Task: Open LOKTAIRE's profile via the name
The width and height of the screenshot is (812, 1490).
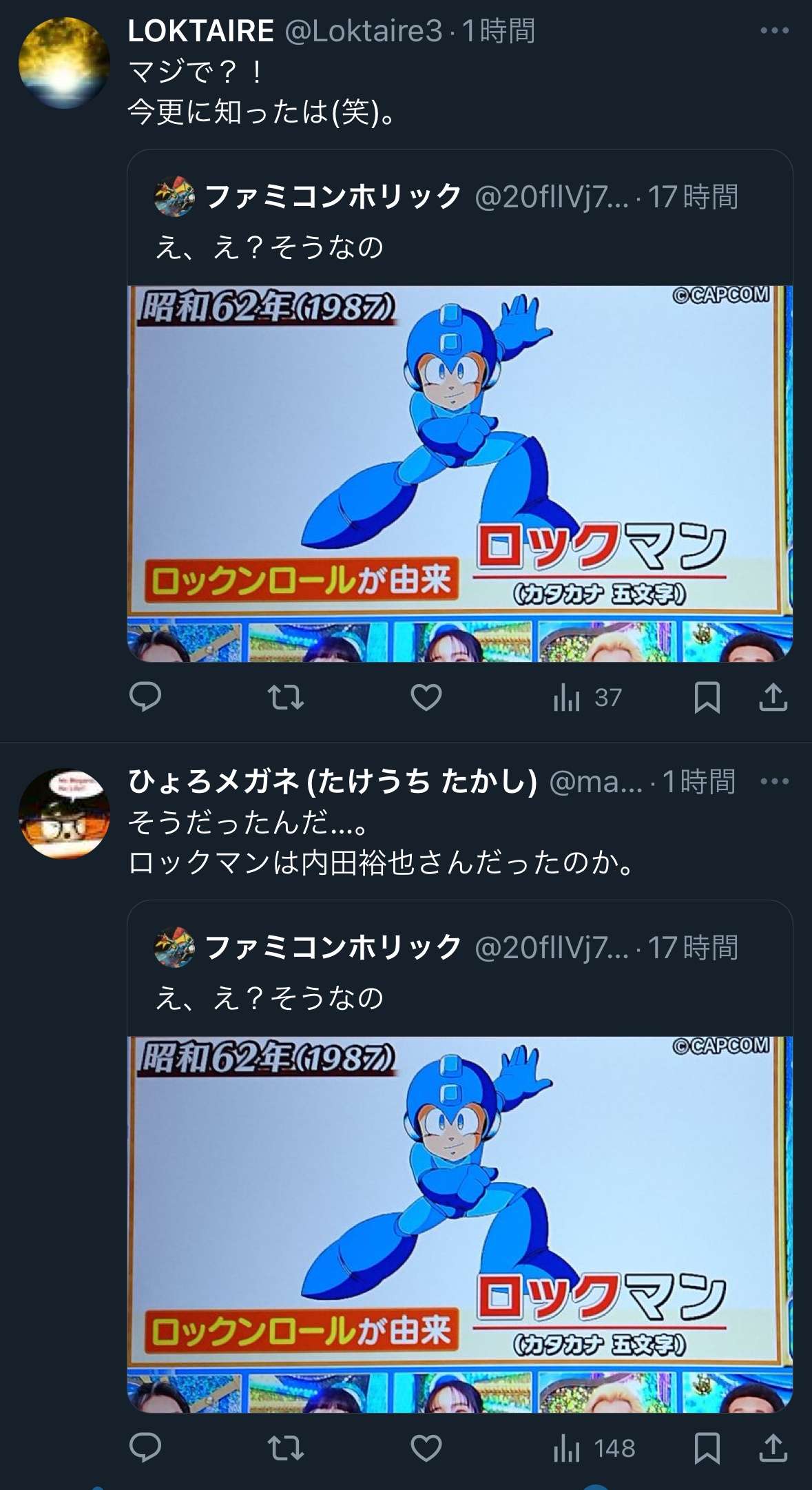Action: 201,31
